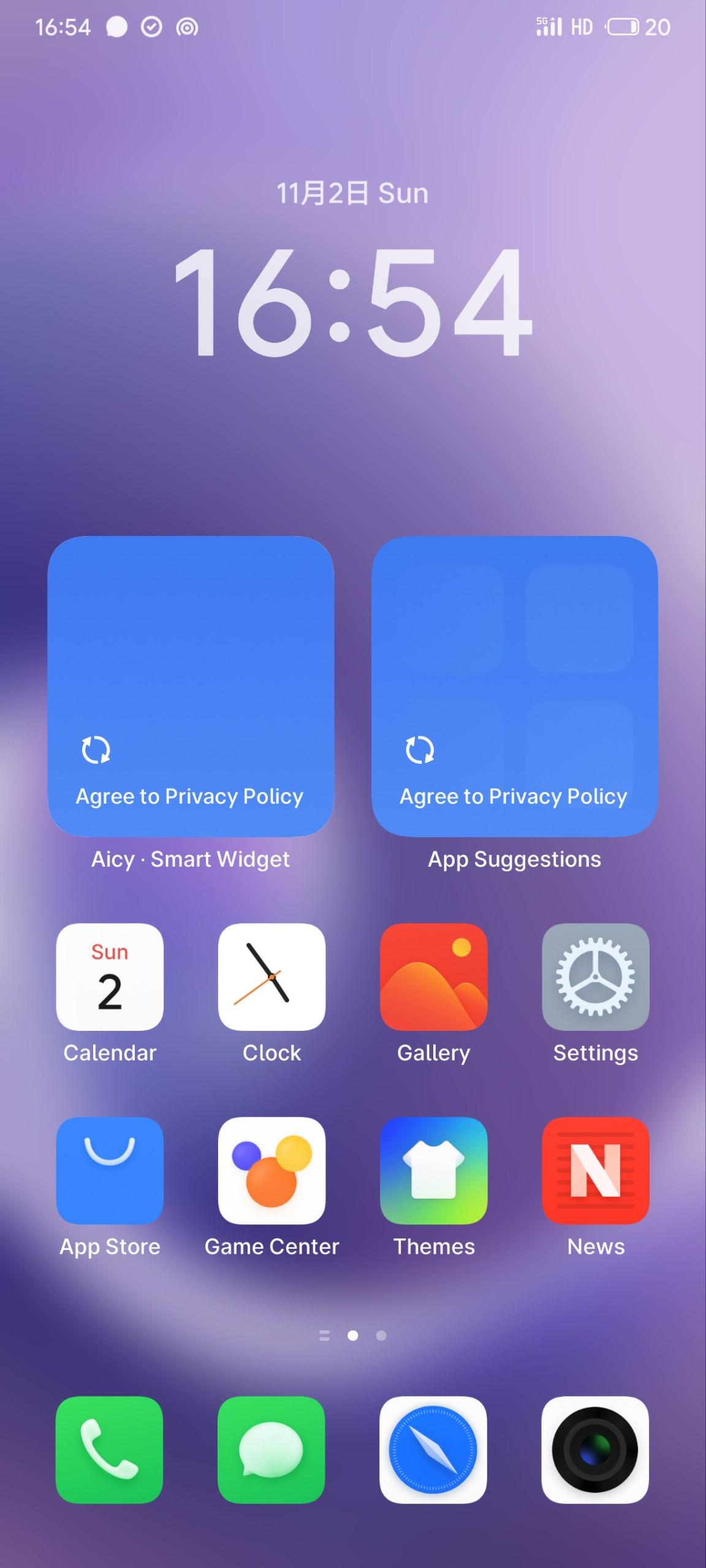Open the Calendar app
Image resolution: width=706 pixels, height=1568 pixels.
pyautogui.click(x=110, y=976)
